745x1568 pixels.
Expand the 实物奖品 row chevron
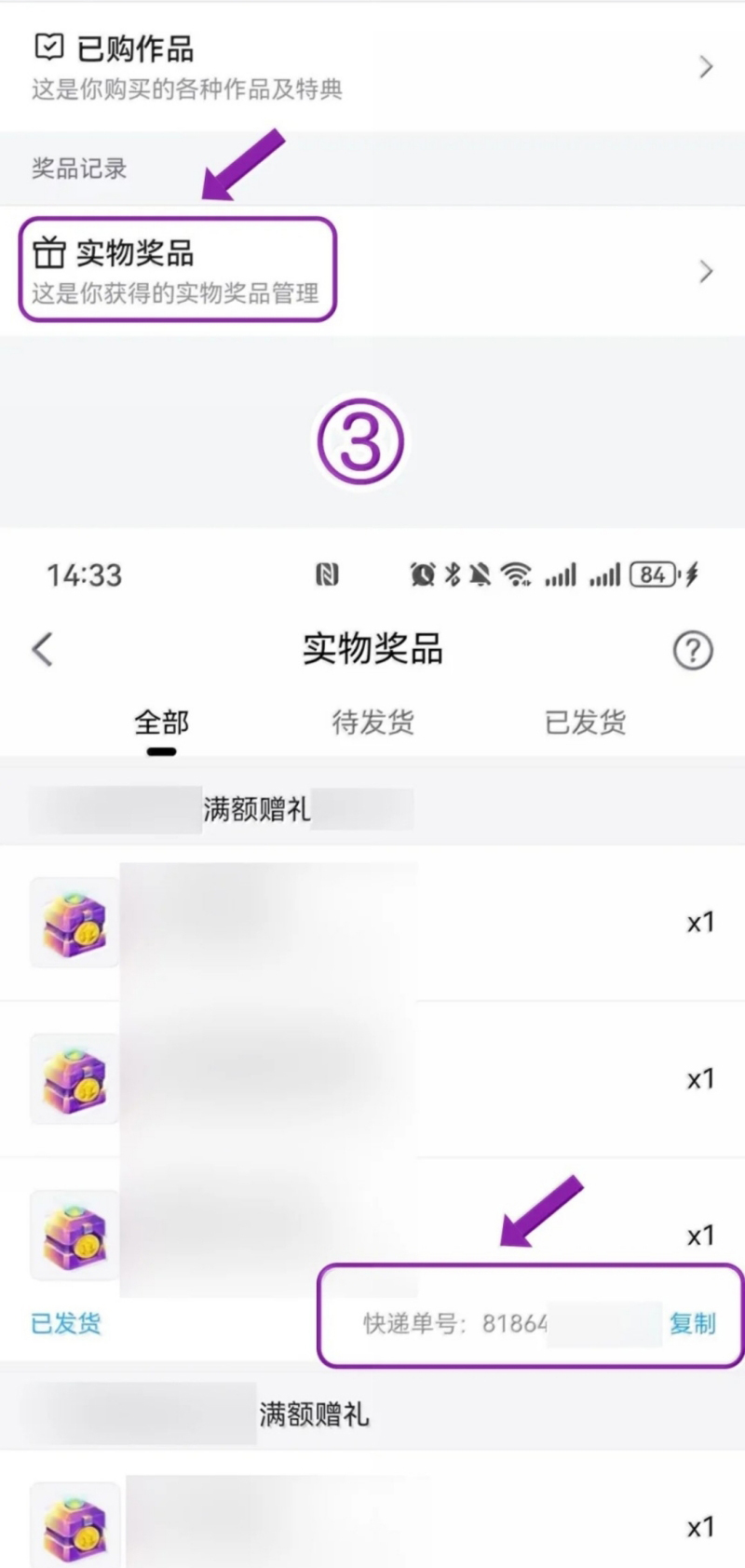tap(706, 272)
